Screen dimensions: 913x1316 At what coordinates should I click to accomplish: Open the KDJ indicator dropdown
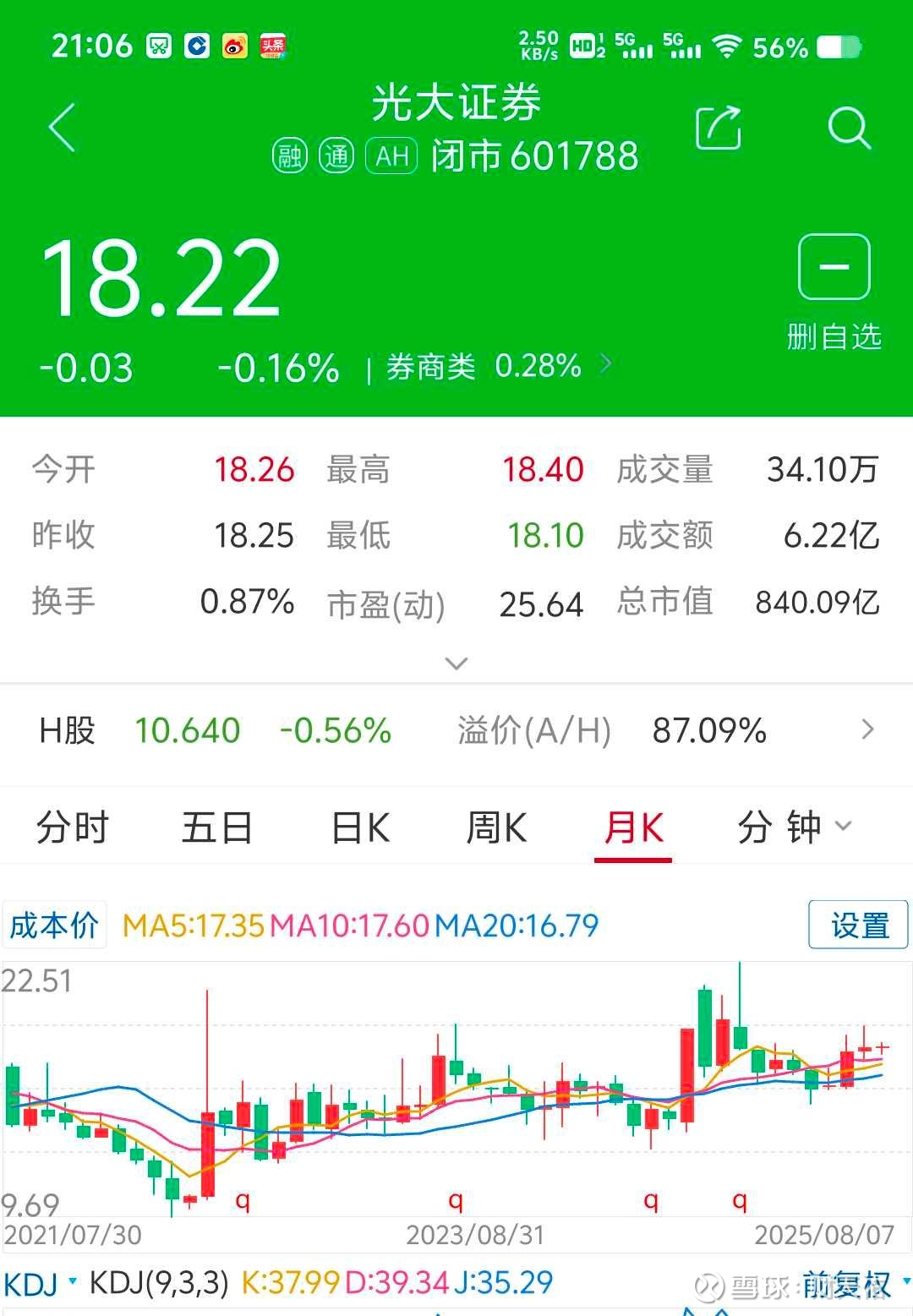[x=39, y=1284]
